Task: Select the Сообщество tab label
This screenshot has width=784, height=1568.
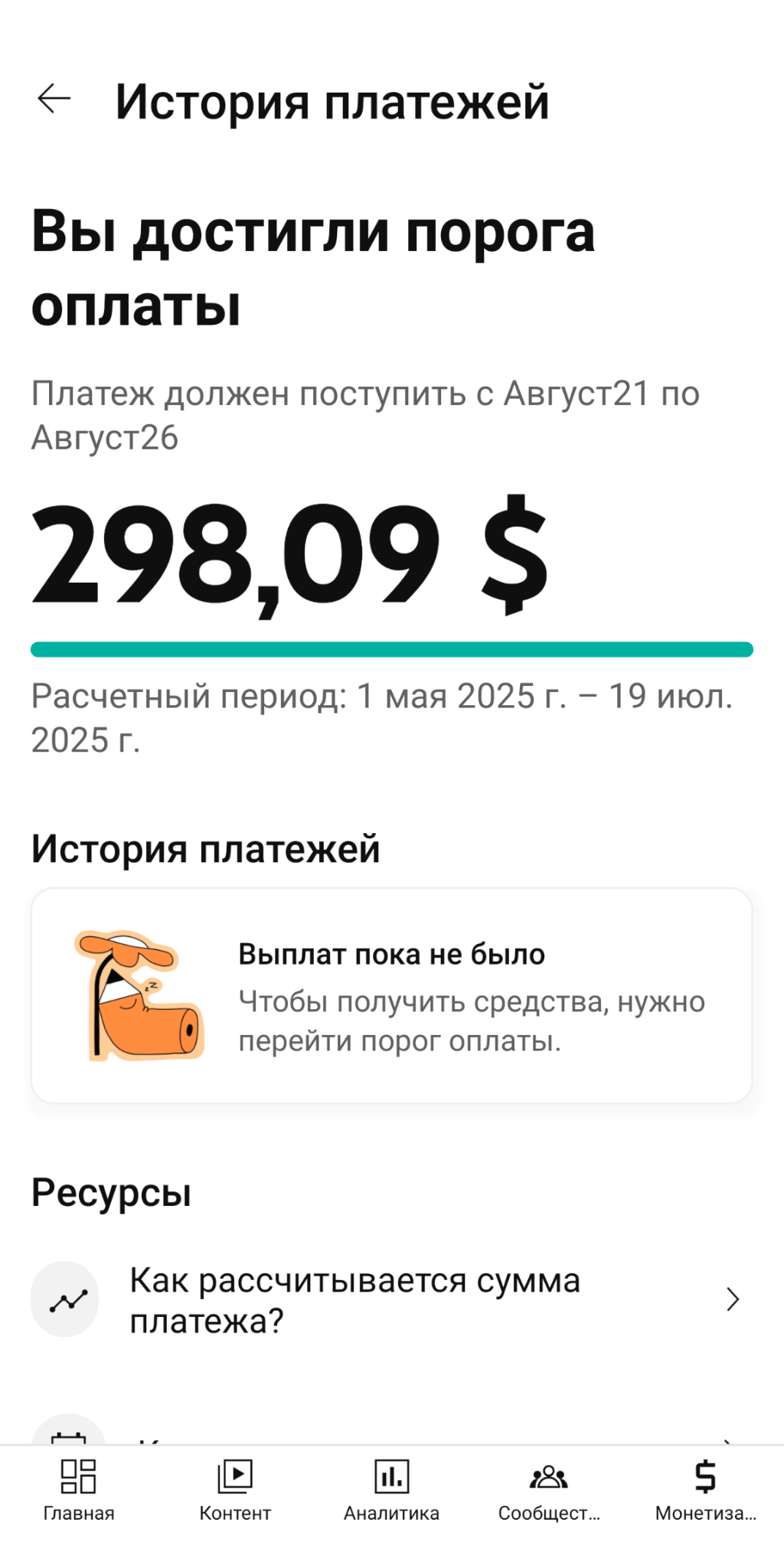Action: (x=548, y=1513)
